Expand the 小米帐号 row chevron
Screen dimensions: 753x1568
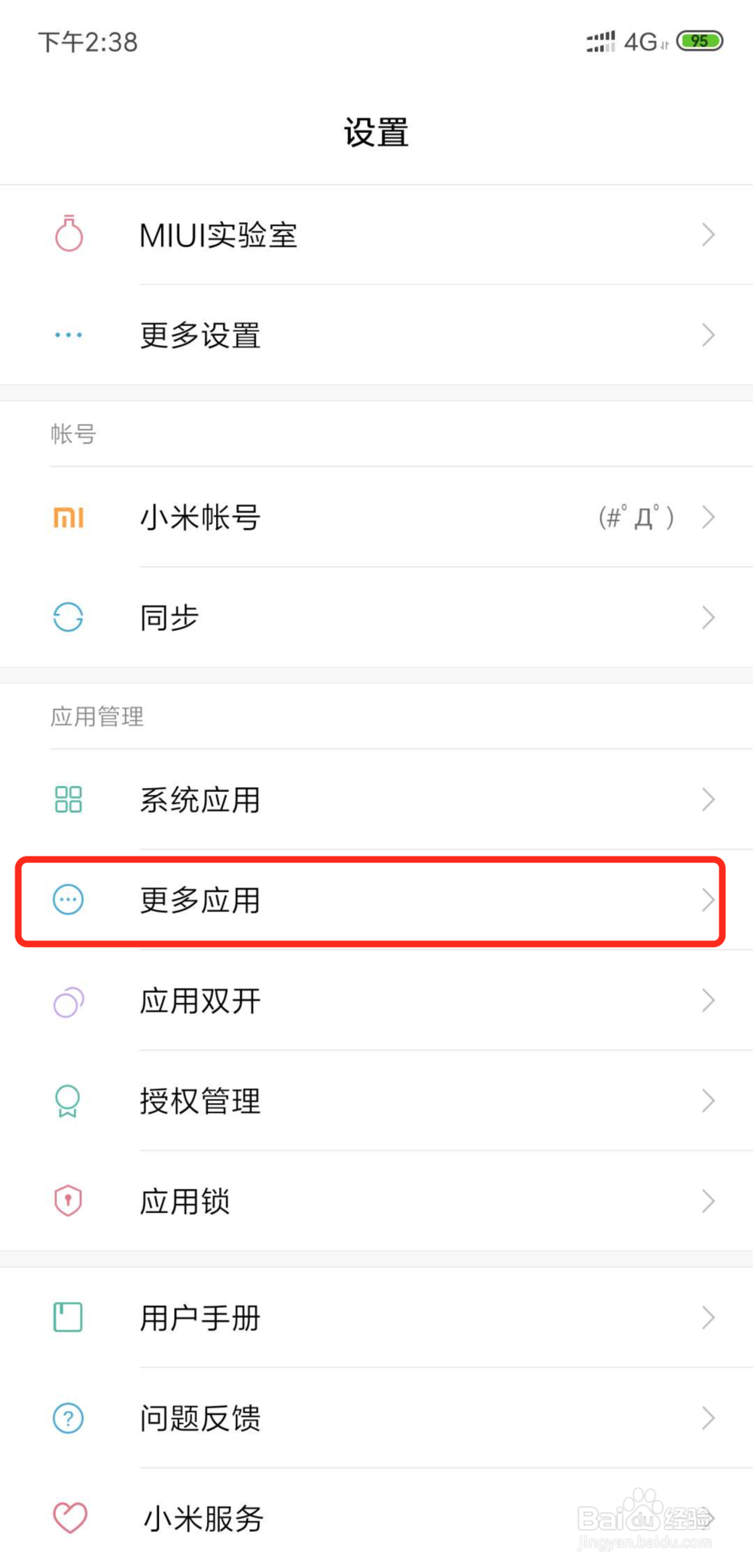click(707, 517)
